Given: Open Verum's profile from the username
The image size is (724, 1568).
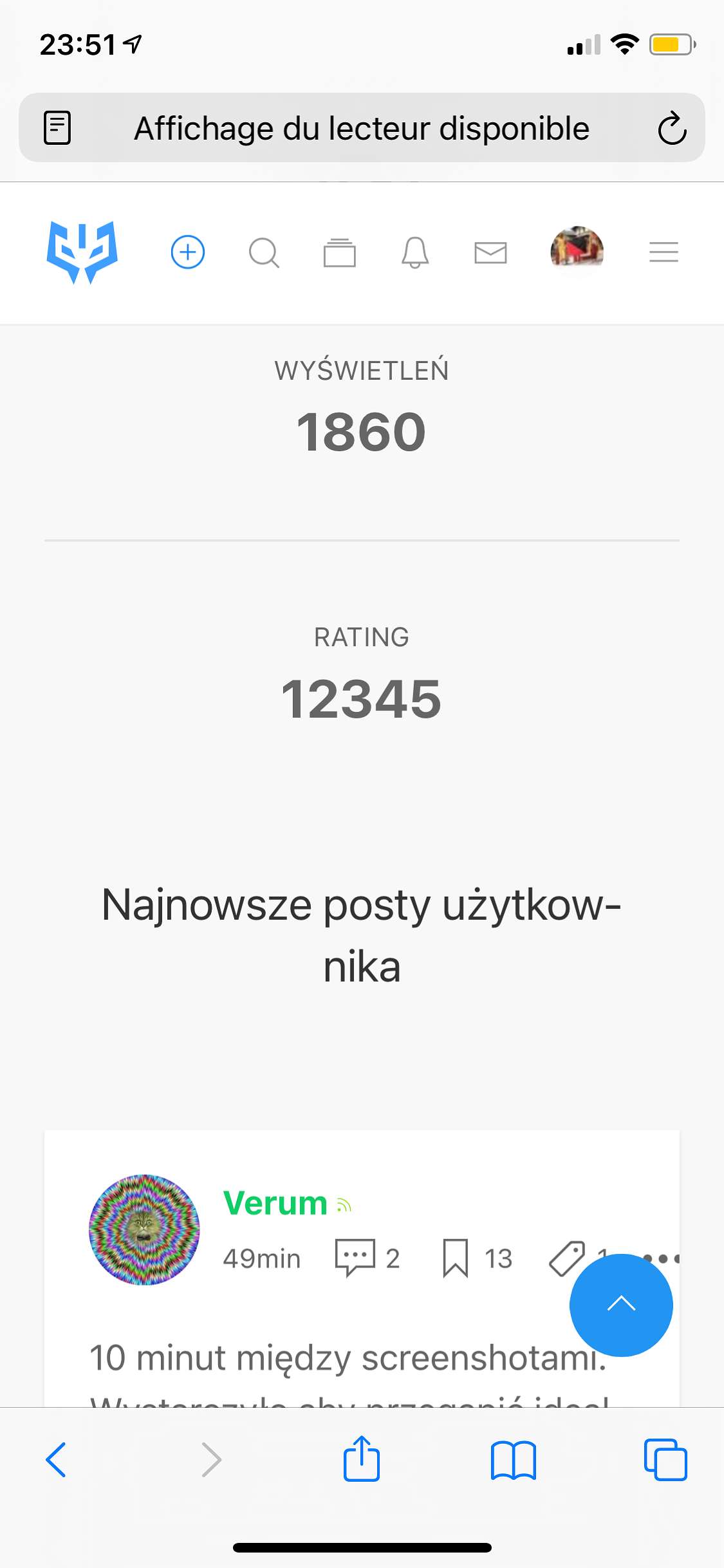Looking at the screenshot, I should pos(275,1202).
